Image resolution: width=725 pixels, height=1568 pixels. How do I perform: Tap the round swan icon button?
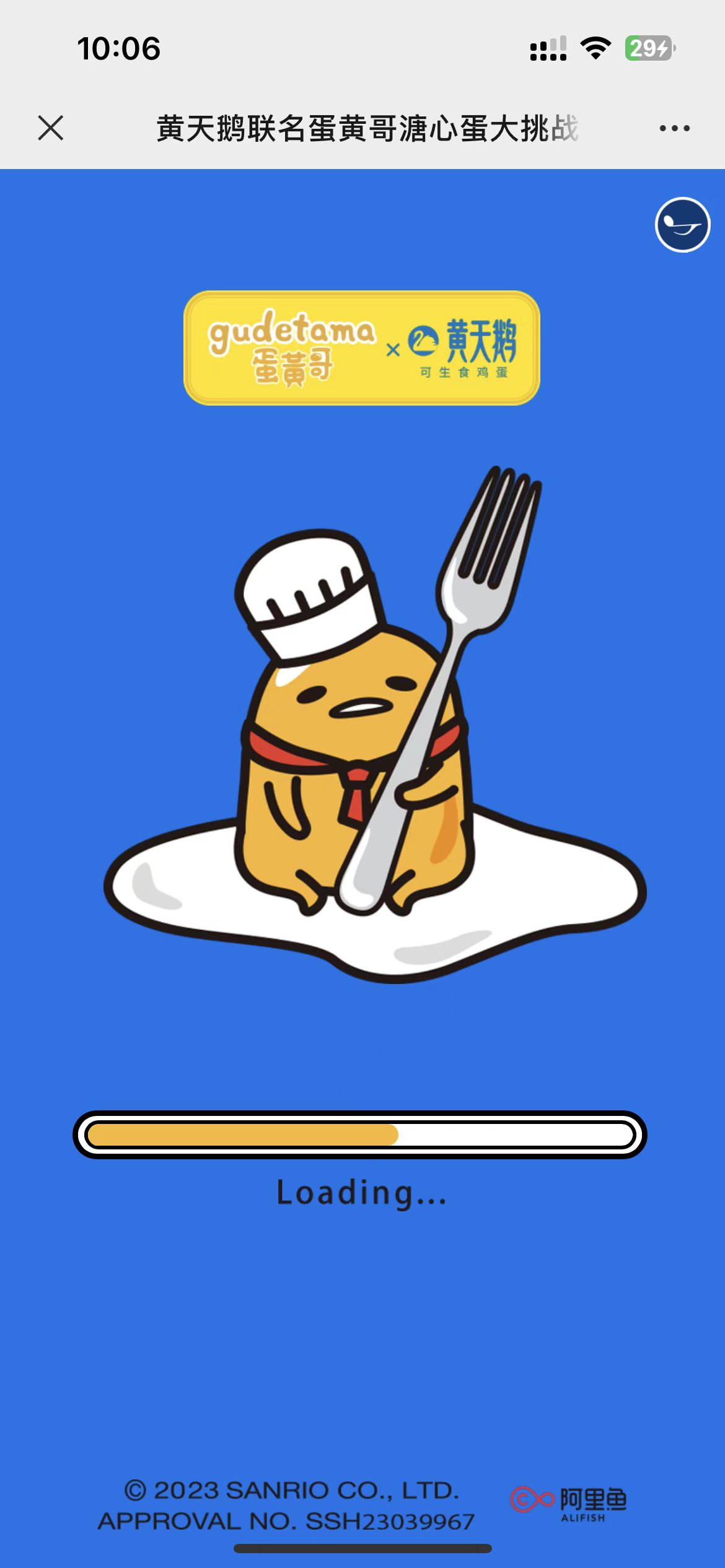coord(682,225)
